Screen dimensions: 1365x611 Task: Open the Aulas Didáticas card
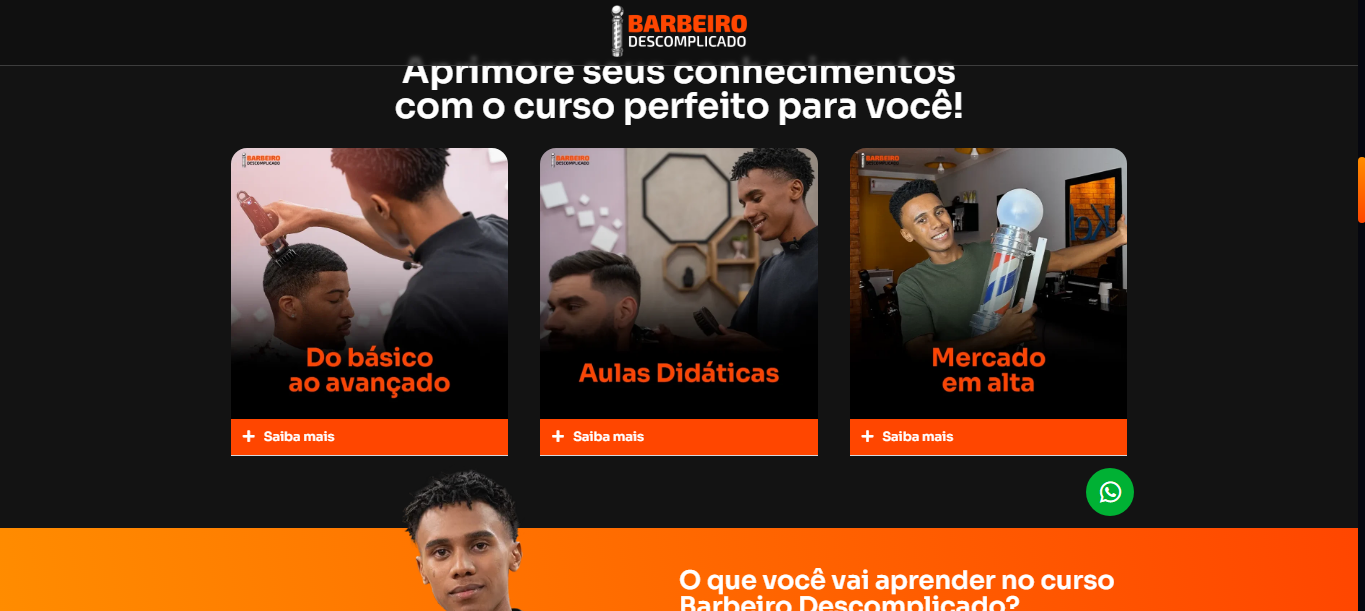click(678, 283)
